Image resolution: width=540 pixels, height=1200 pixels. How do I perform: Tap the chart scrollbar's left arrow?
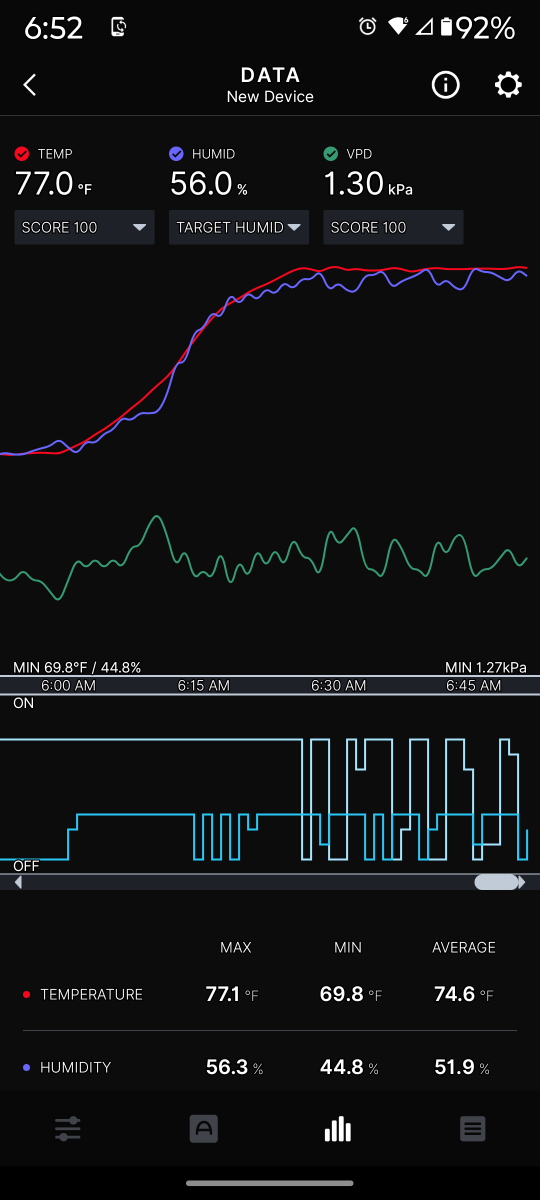[x=18, y=883]
